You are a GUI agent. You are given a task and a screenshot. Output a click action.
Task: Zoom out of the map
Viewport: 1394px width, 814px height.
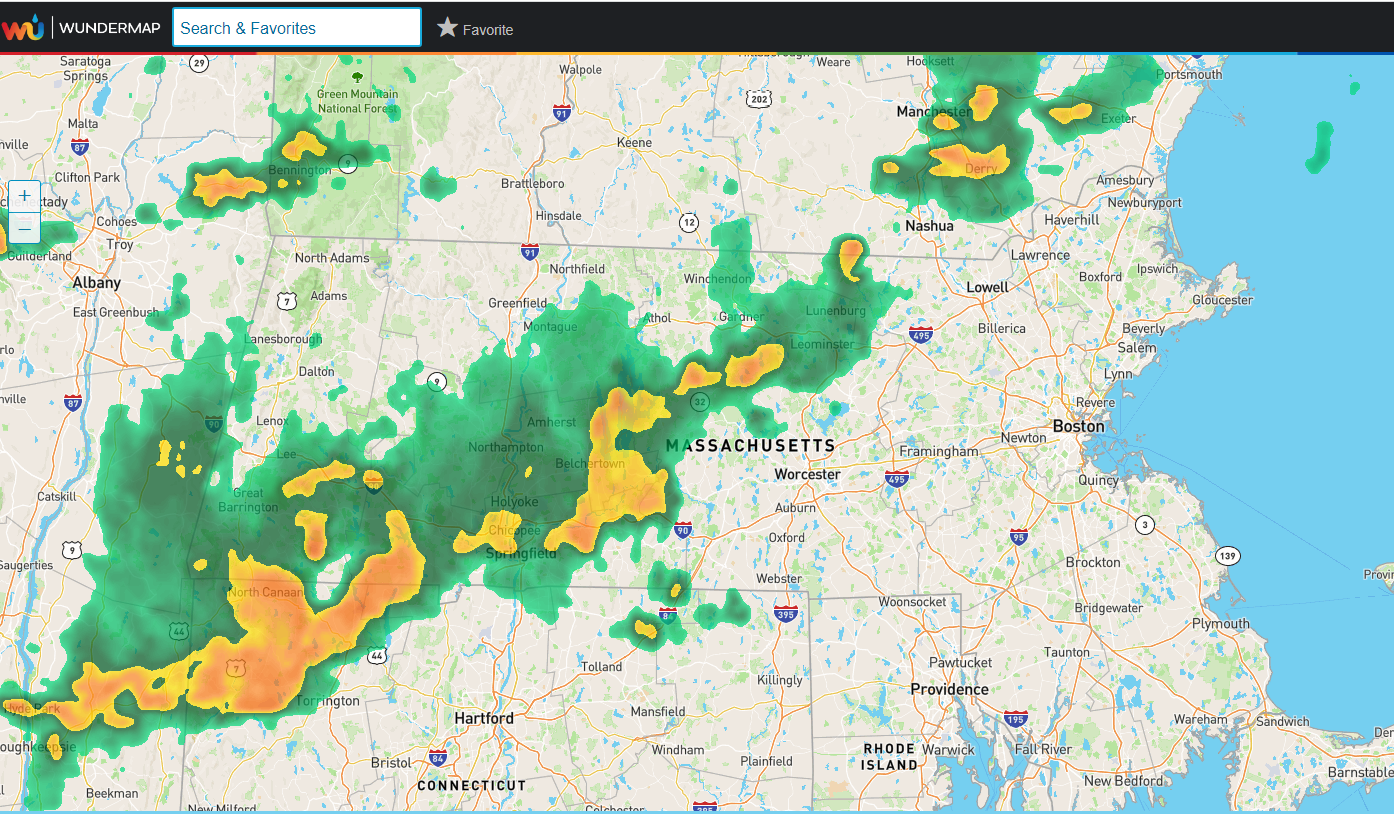(24, 228)
